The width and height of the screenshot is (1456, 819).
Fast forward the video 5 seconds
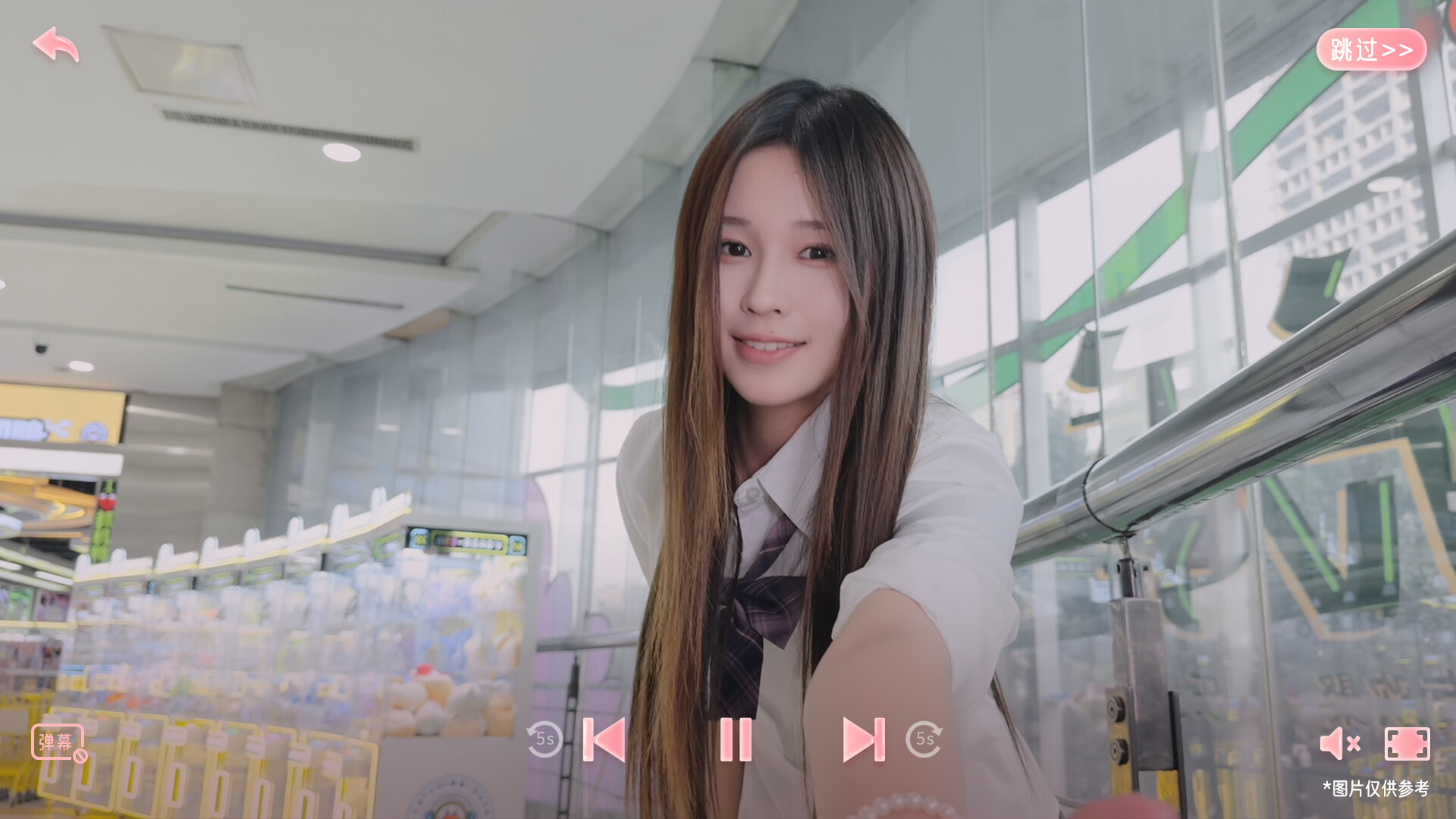(x=924, y=739)
